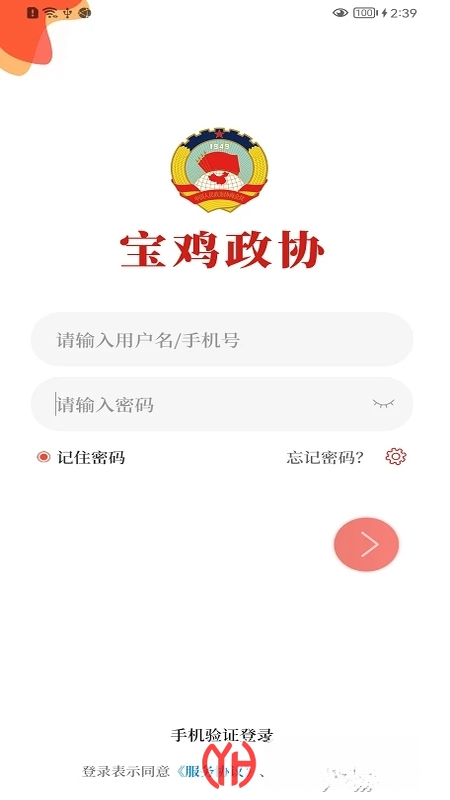Tap the username/phone number input field
This screenshot has height=800, width=450.
coord(221,339)
